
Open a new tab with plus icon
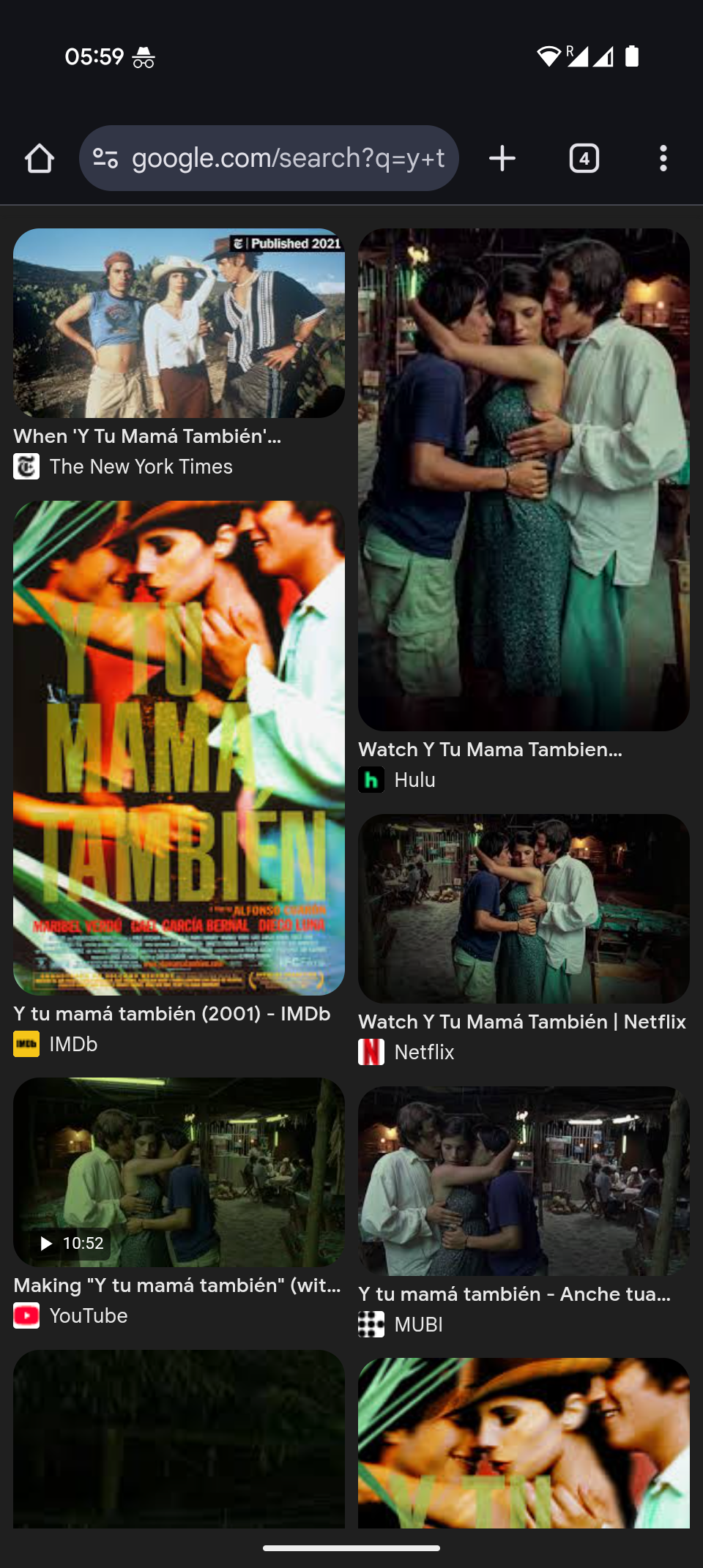(502, 158)
